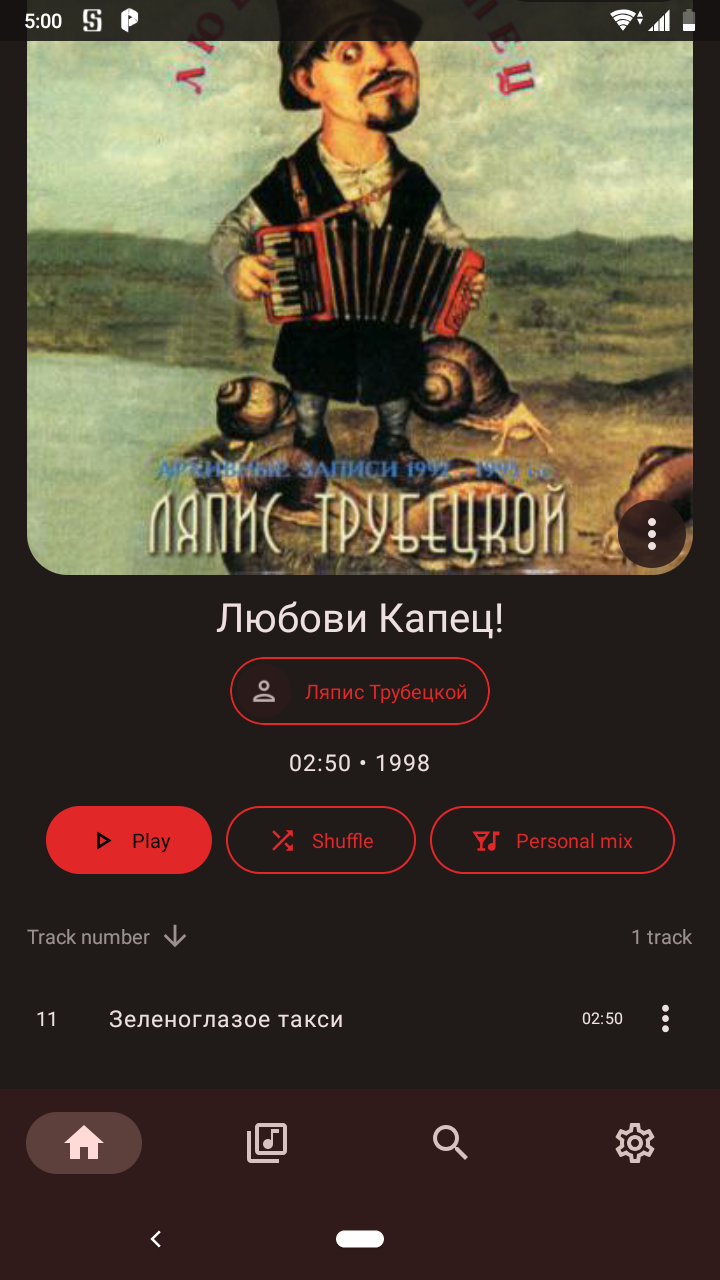Open the Search tab
720x1280 pixels.
click(x=450, y=1142)
